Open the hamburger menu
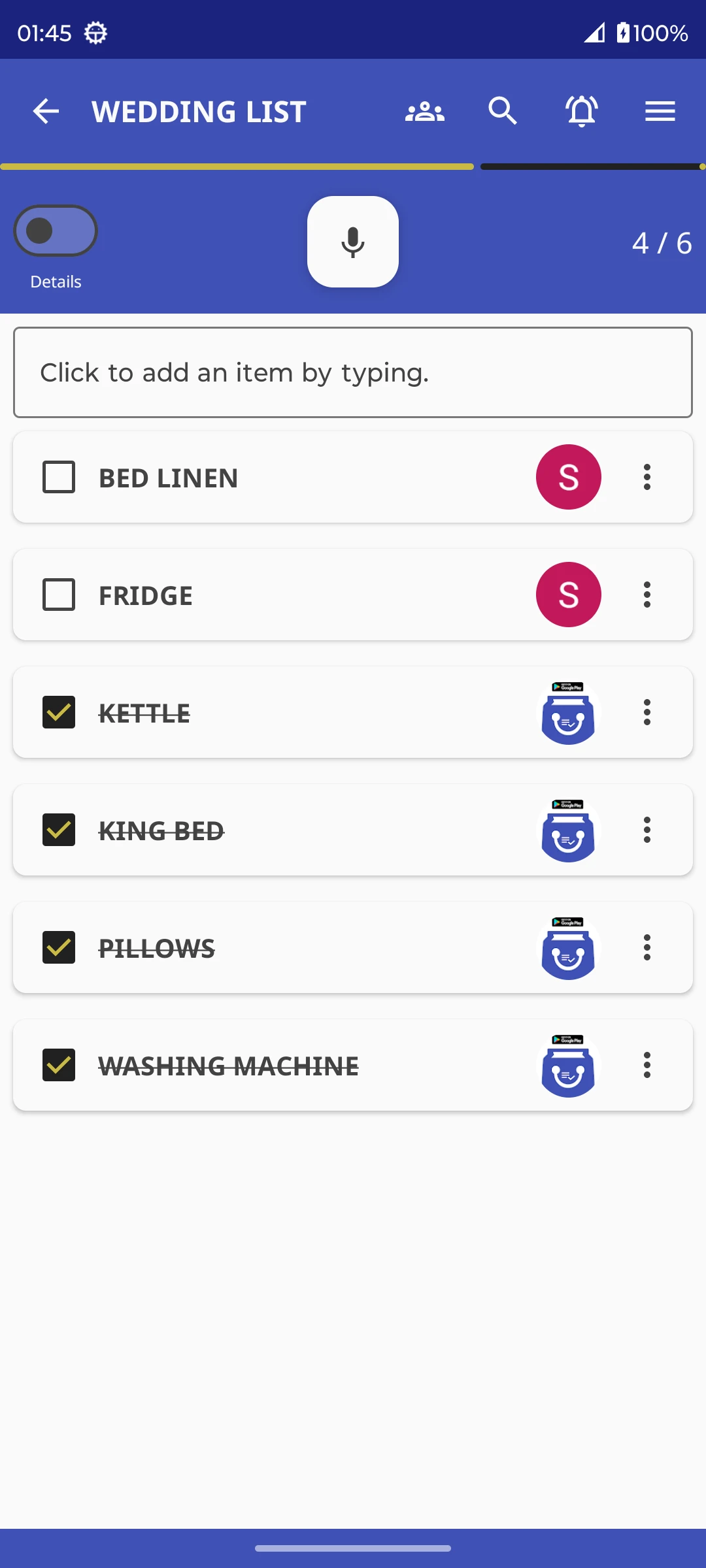The width and height of the screenshot is (706, 1568). pyautogui.click(x=660, y=111)
